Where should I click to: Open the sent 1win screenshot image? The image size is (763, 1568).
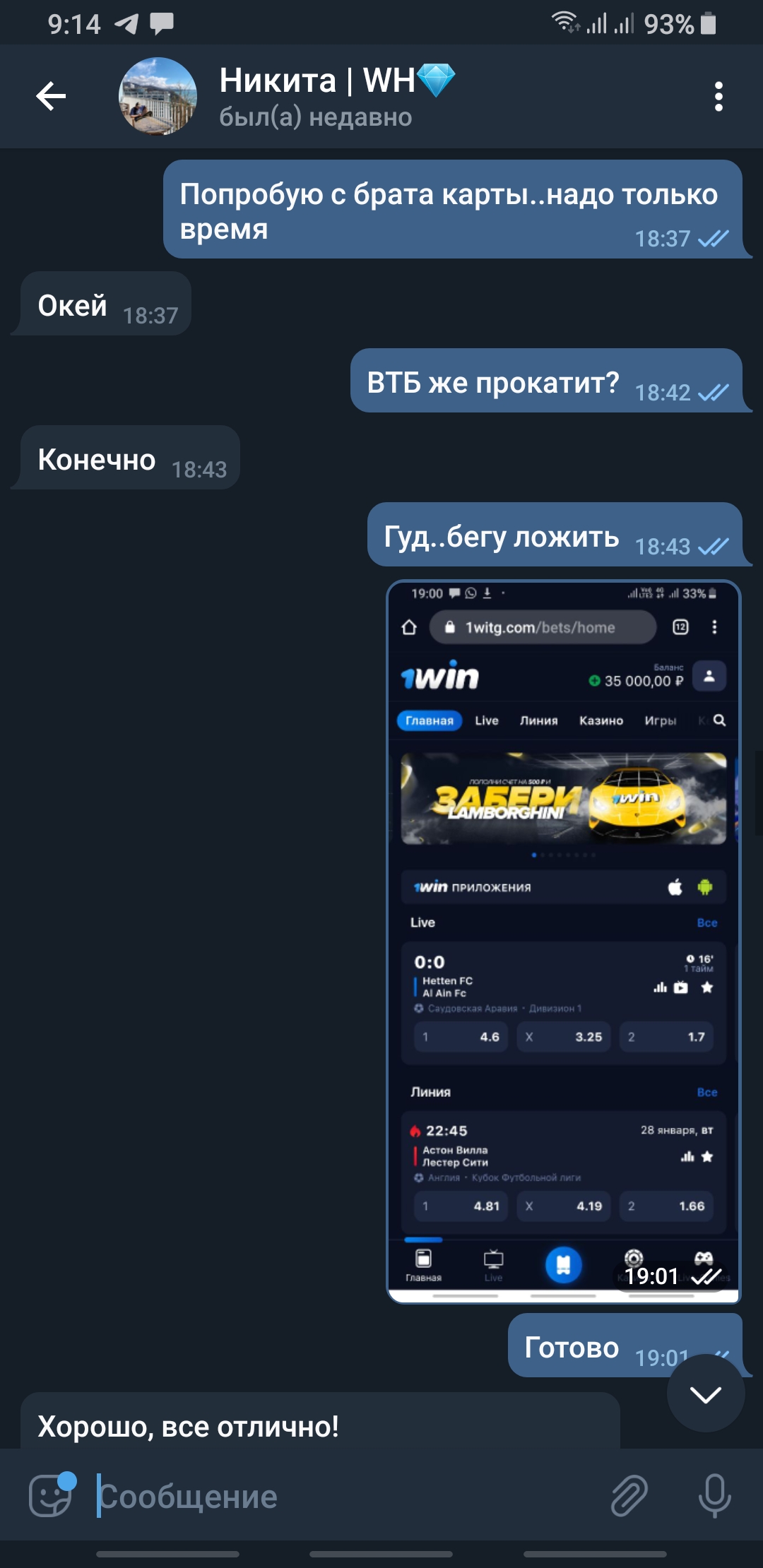click(x=564, y=942)
